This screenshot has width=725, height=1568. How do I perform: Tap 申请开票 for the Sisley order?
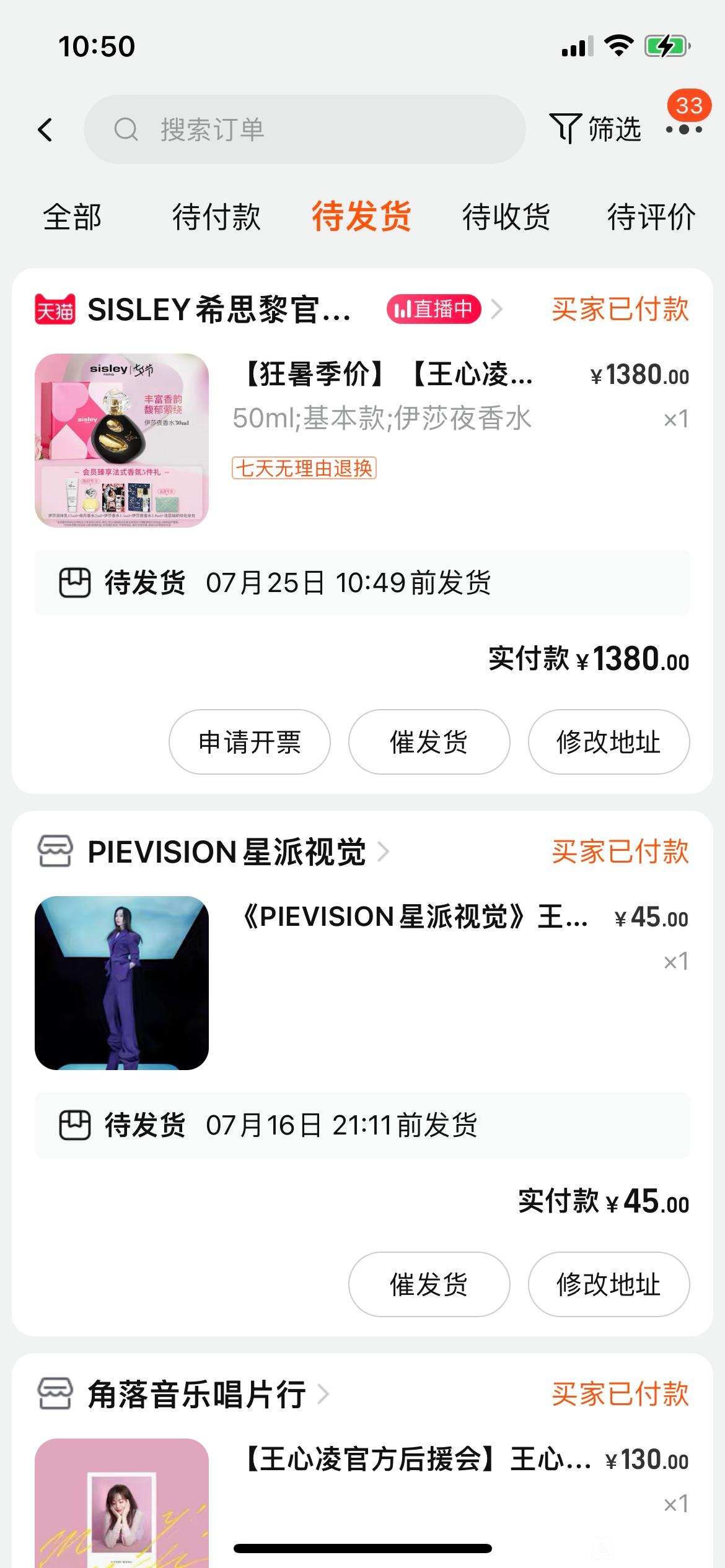[x=249, y=742]
